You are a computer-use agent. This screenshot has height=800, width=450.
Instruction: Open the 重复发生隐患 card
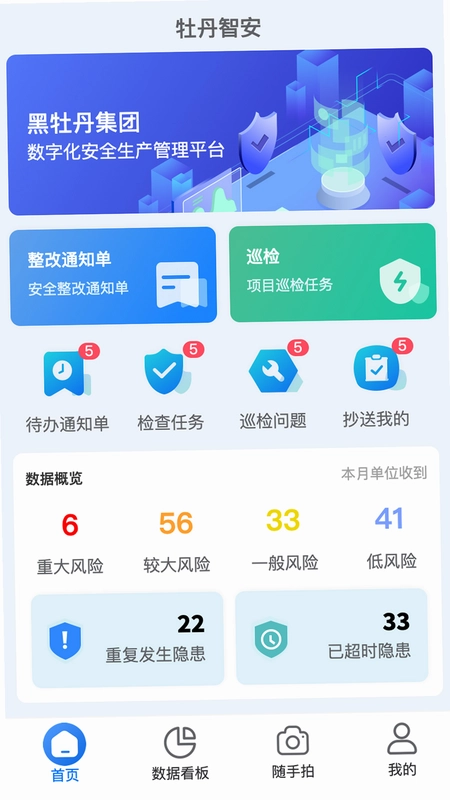point(128,640)
